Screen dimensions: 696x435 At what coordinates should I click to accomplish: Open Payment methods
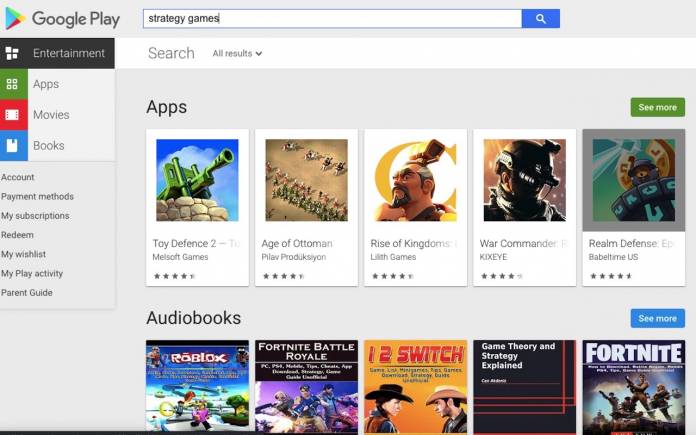click(37, 196)
